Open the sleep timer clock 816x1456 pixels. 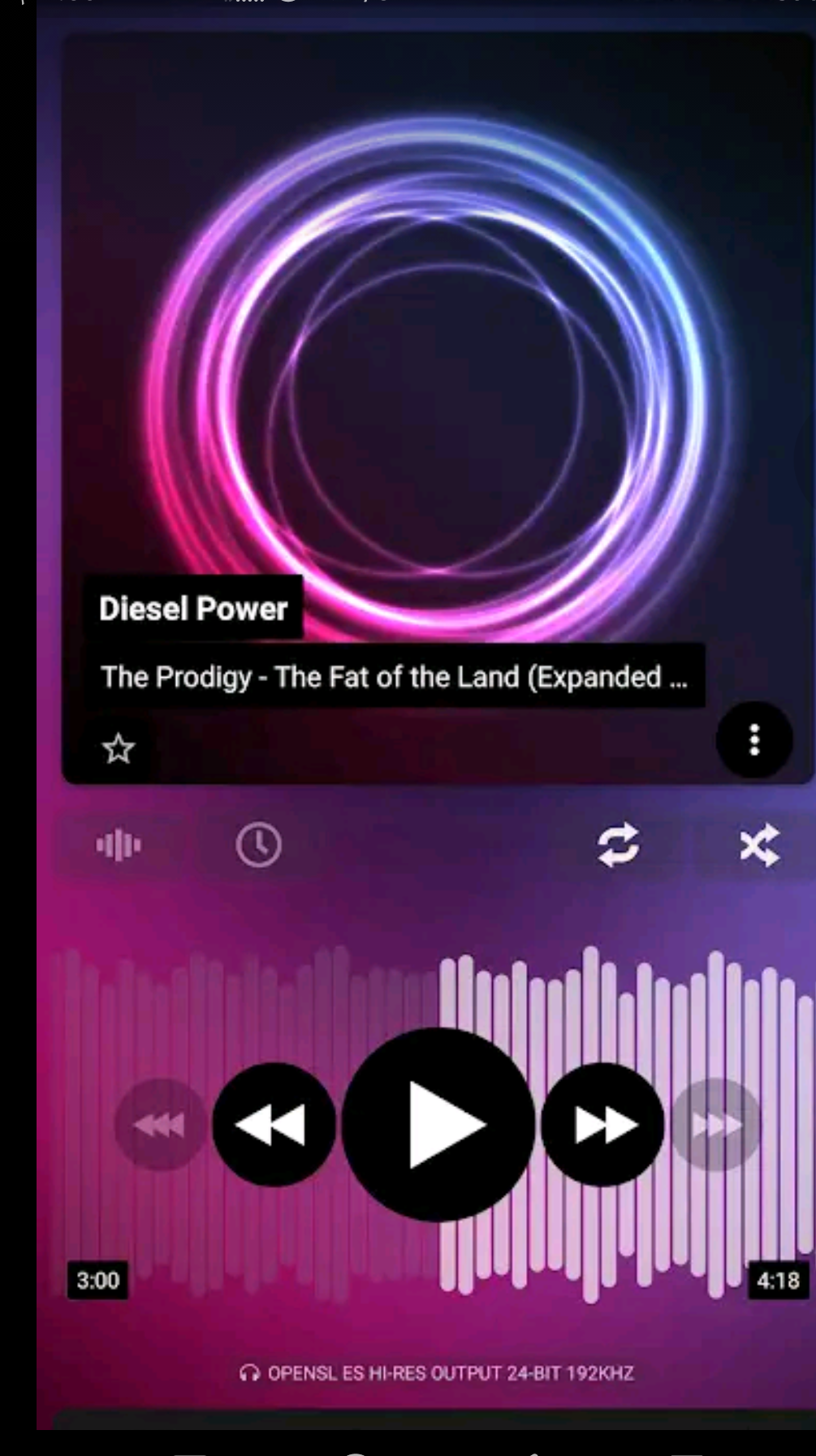coord(259,845)
